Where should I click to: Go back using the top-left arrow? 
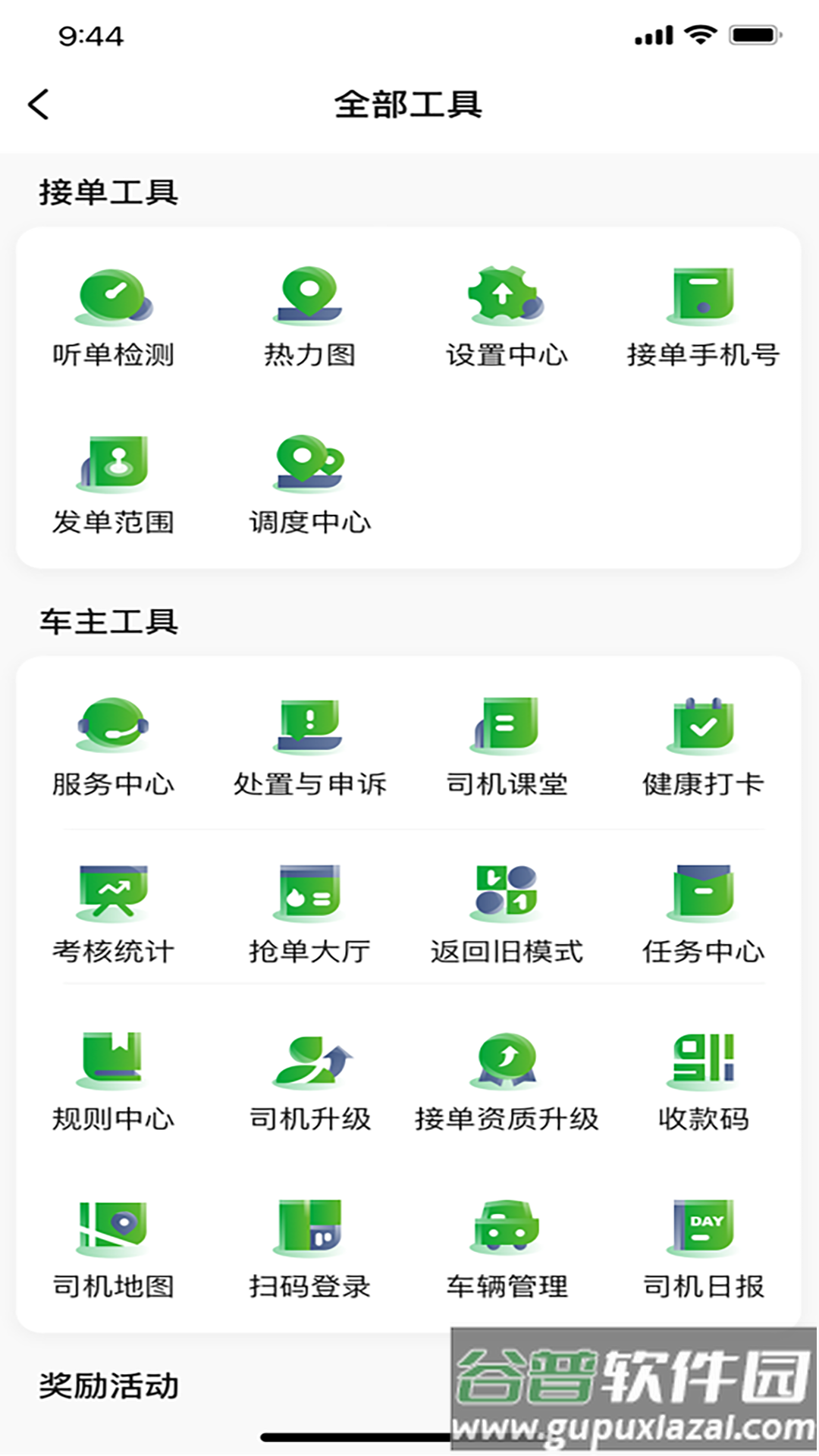pos(39,105)
